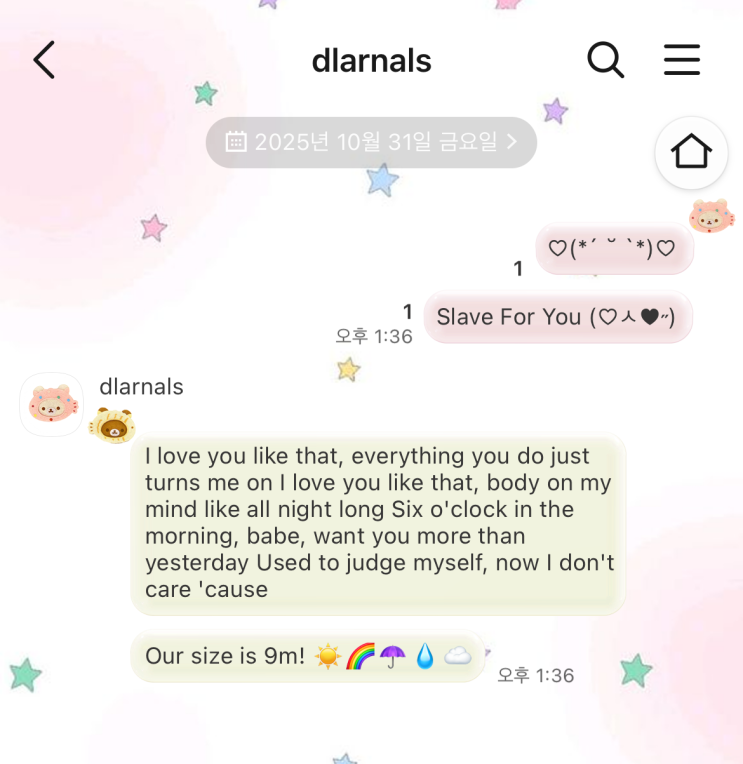
Task: Open dlarnals' username link in the chat
Action: point(141,387)
